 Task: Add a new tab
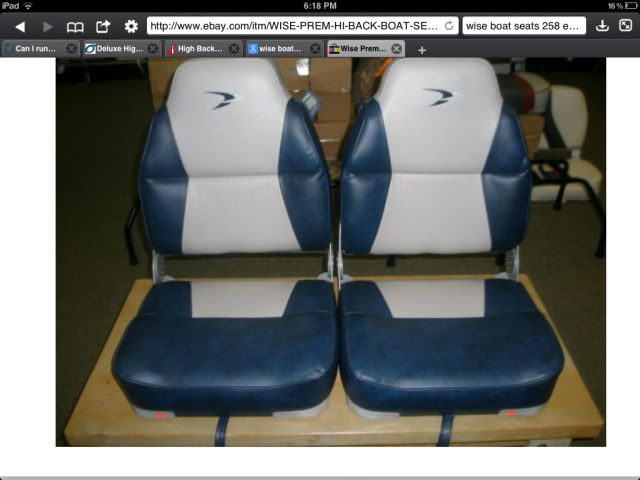(x=422, y=49)
